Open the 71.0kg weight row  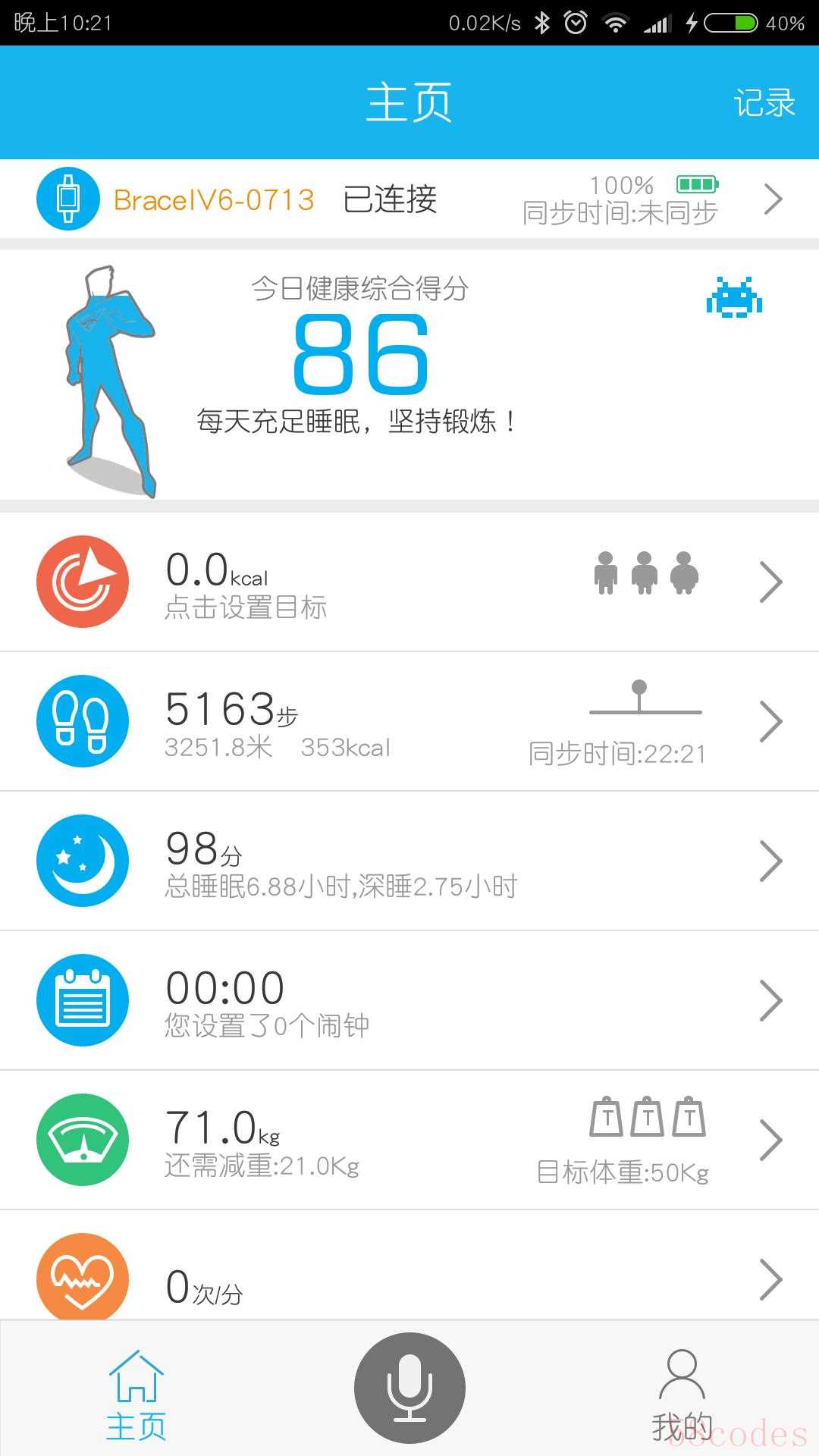coord(409,1140)
